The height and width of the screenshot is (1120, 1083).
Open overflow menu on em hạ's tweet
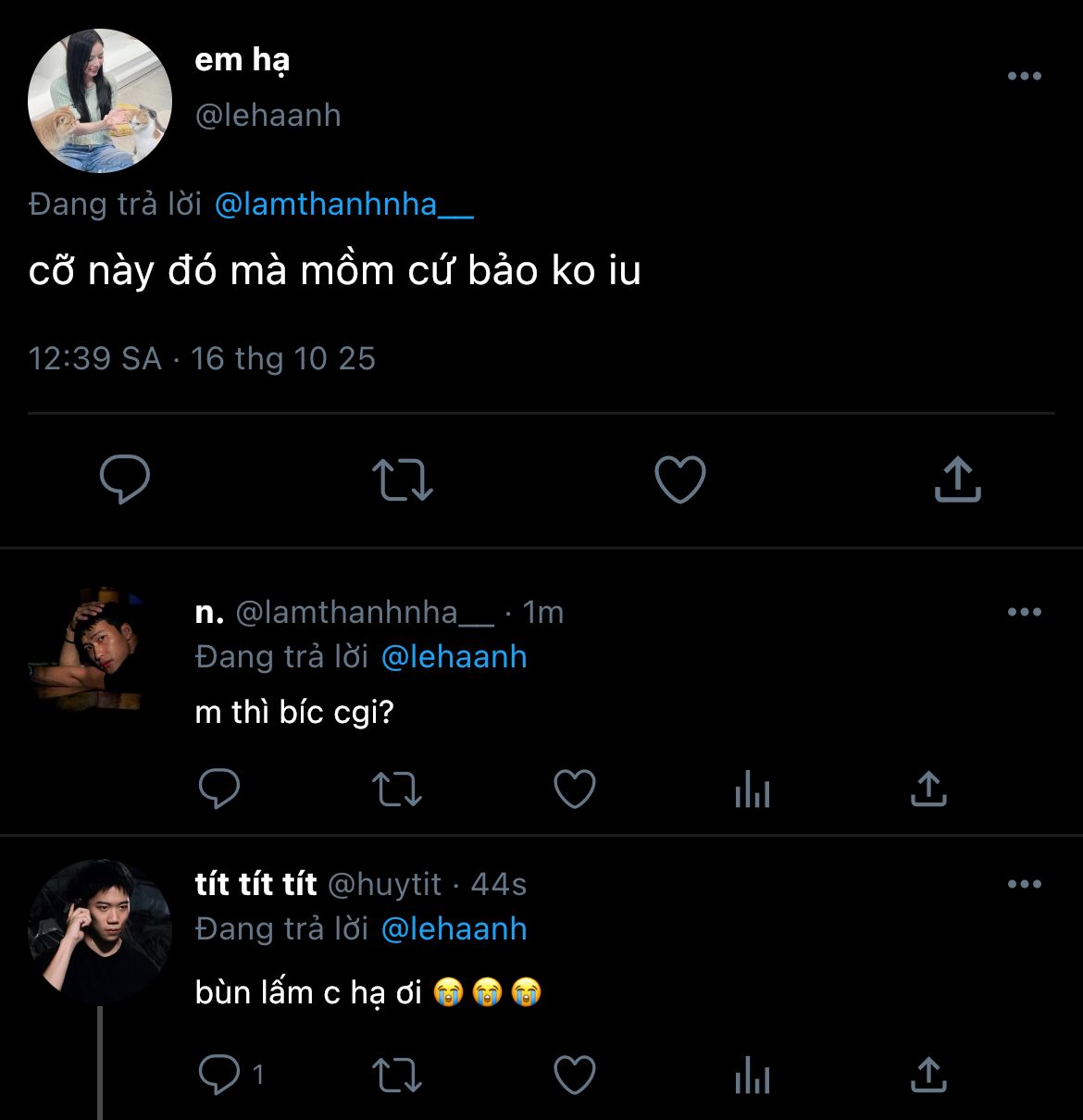pos(1024,76)
